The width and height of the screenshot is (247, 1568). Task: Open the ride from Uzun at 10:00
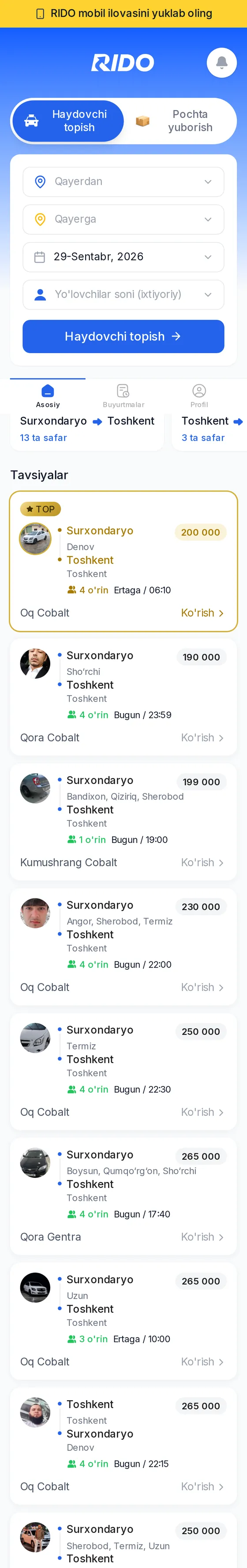[x=123, y=1321]
